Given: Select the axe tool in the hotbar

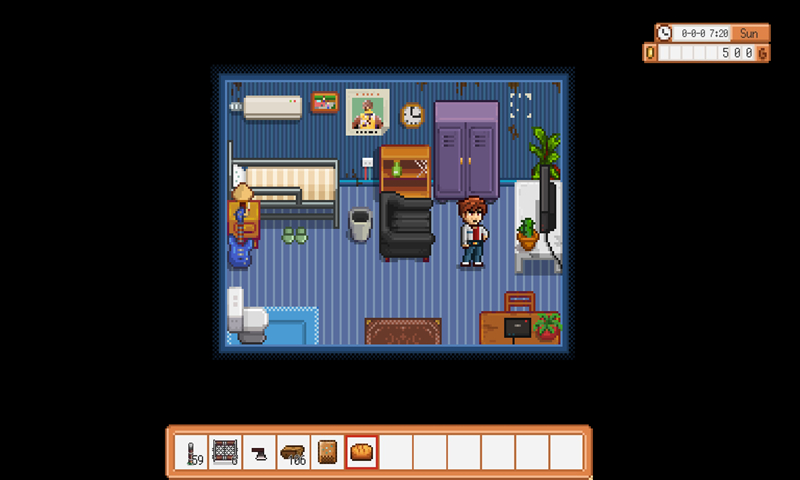Looking at the screenshot, I should (259, 452).
